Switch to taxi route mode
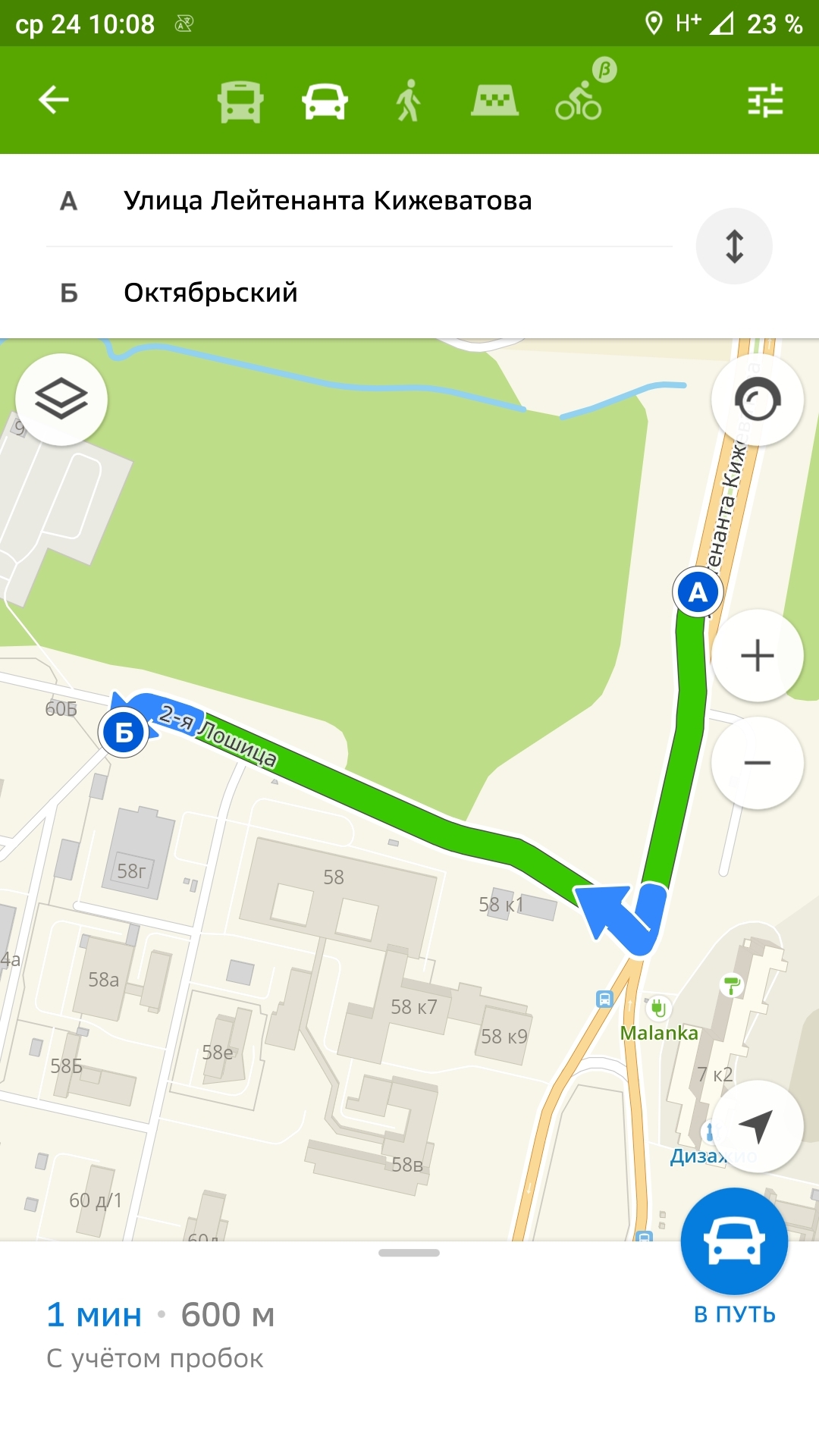The width and height of the screenshot is (819, 1456). click(x=494, y=101)
